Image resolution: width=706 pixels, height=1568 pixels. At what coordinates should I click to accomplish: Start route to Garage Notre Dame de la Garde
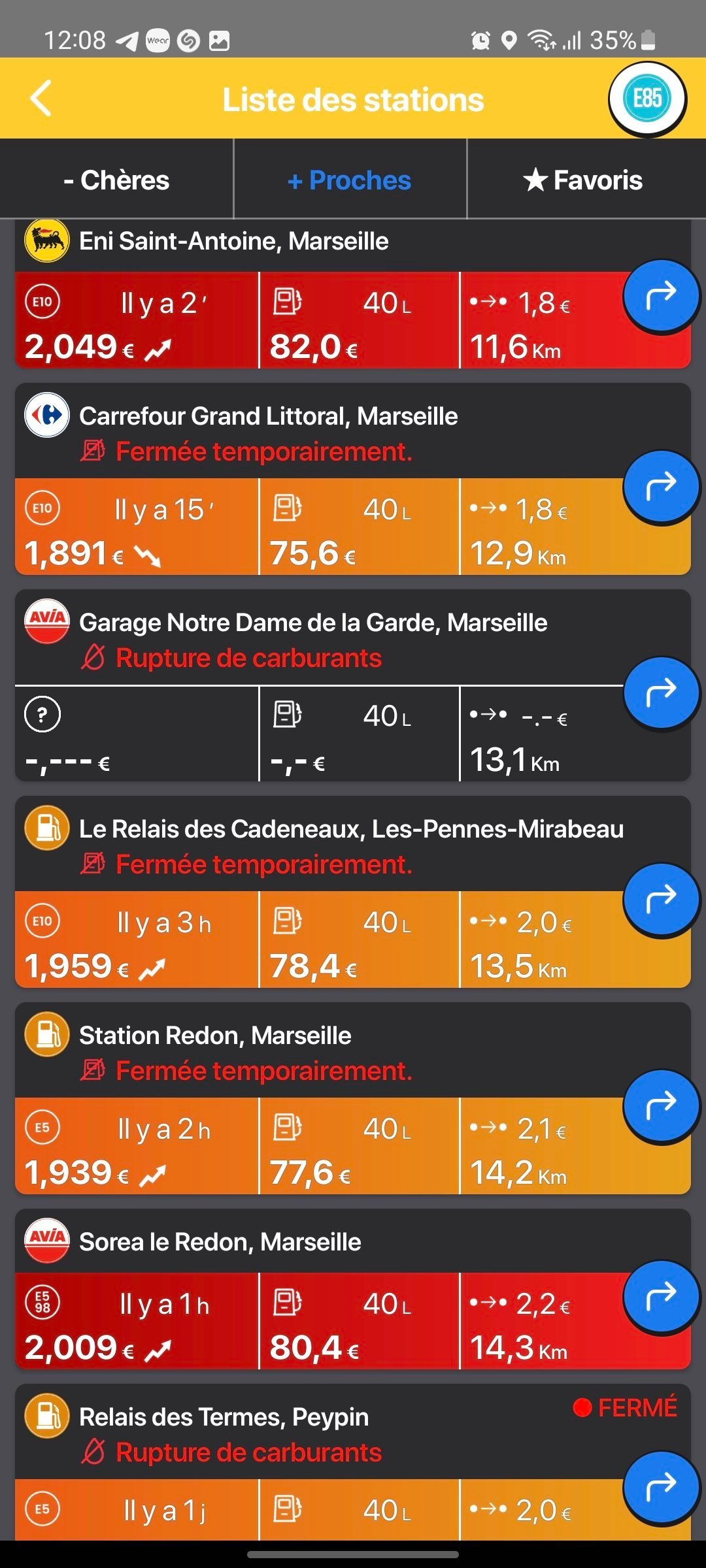point(661,692)
